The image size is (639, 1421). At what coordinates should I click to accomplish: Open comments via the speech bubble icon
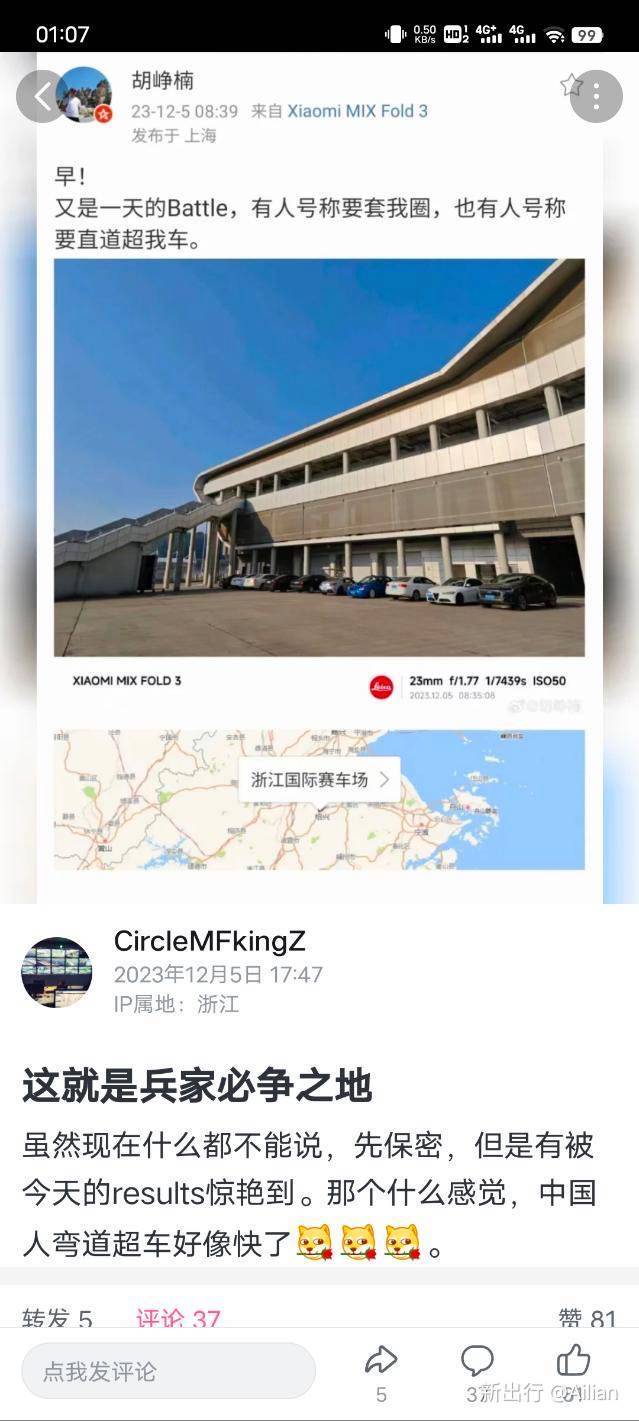point(477,1362)
